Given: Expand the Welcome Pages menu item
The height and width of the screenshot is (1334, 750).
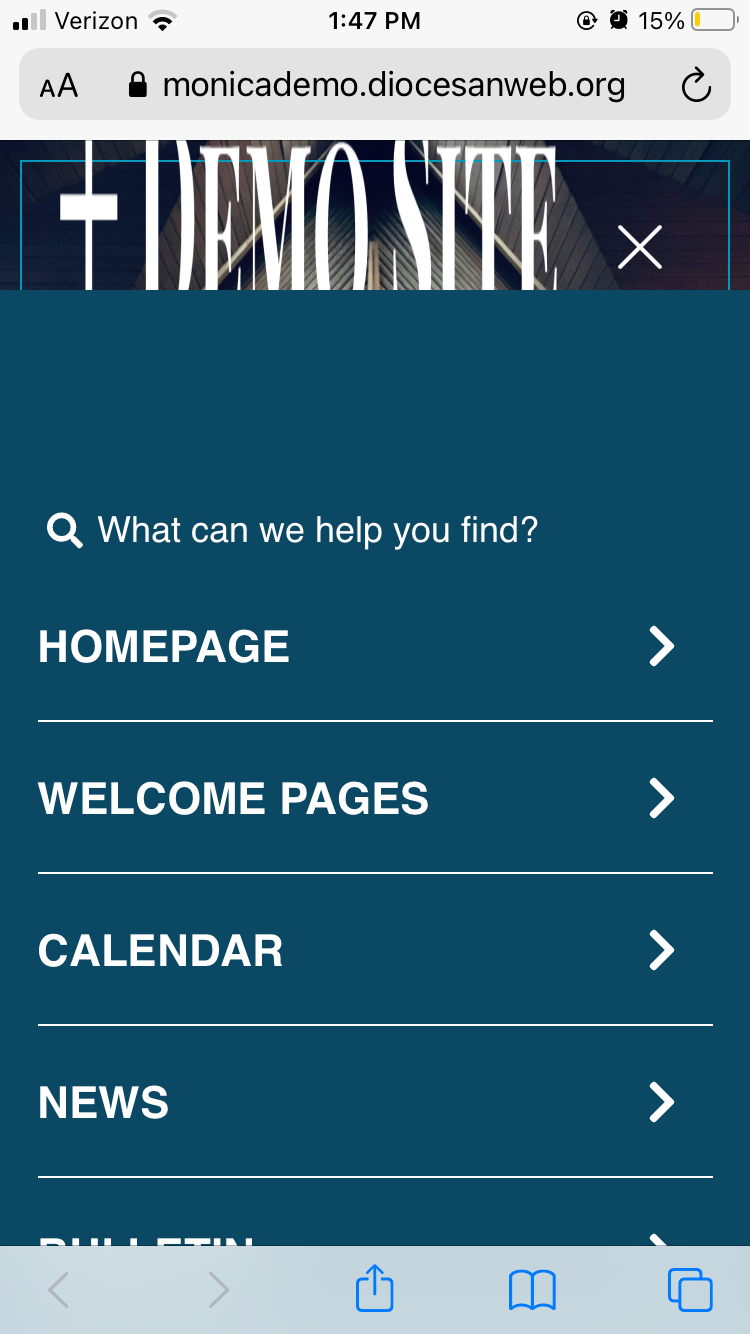Looking at the screenshot, I should (x=661, y=798).
